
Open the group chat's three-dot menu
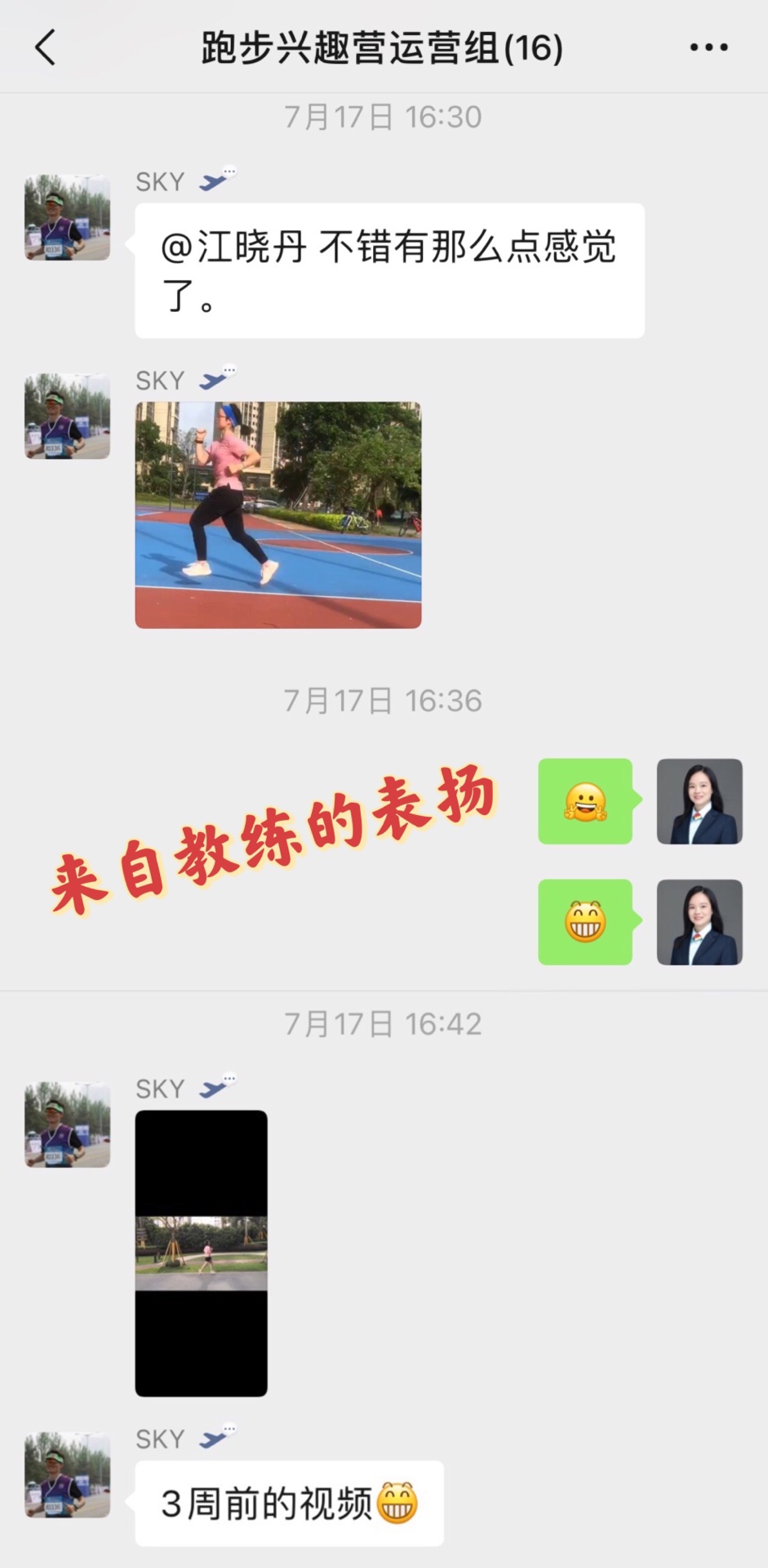coord(708,47)
